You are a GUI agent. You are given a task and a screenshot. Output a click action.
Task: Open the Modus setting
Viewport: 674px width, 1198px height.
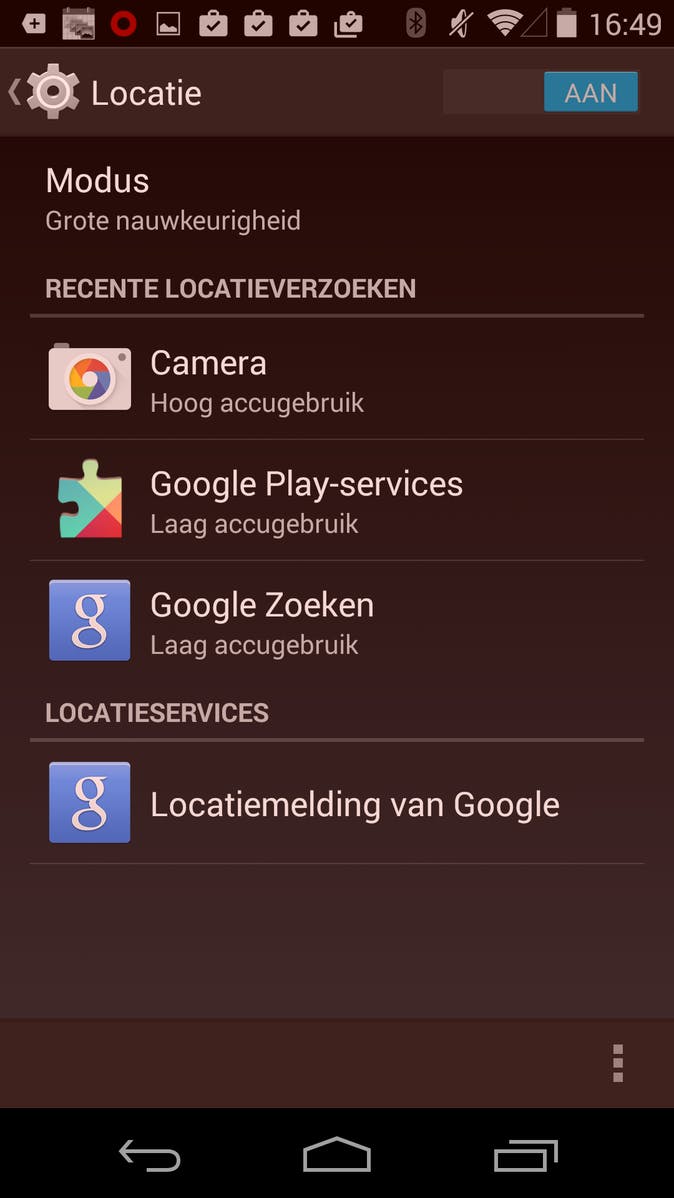click(336, 199)
